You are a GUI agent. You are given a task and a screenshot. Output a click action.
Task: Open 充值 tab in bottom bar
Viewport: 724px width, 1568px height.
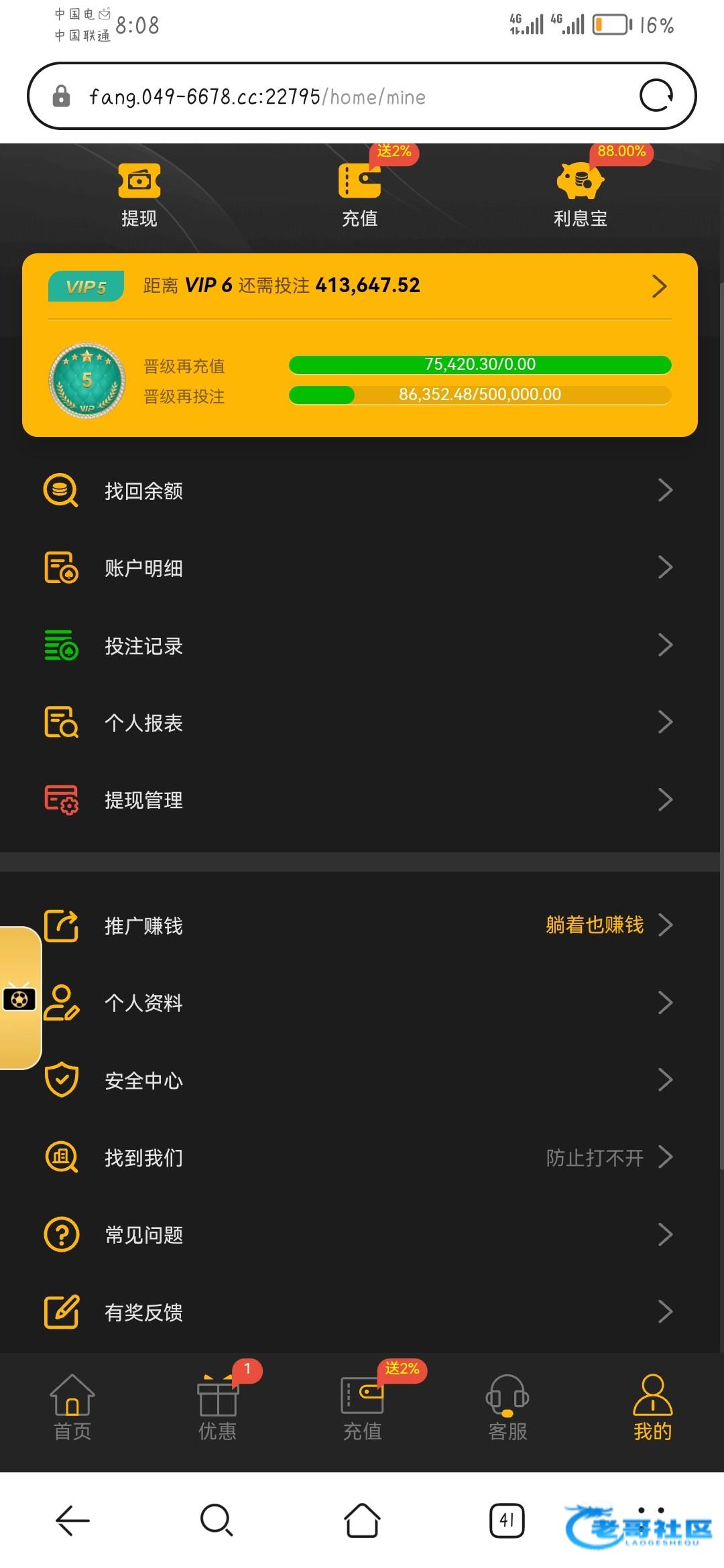point(363,1407)
